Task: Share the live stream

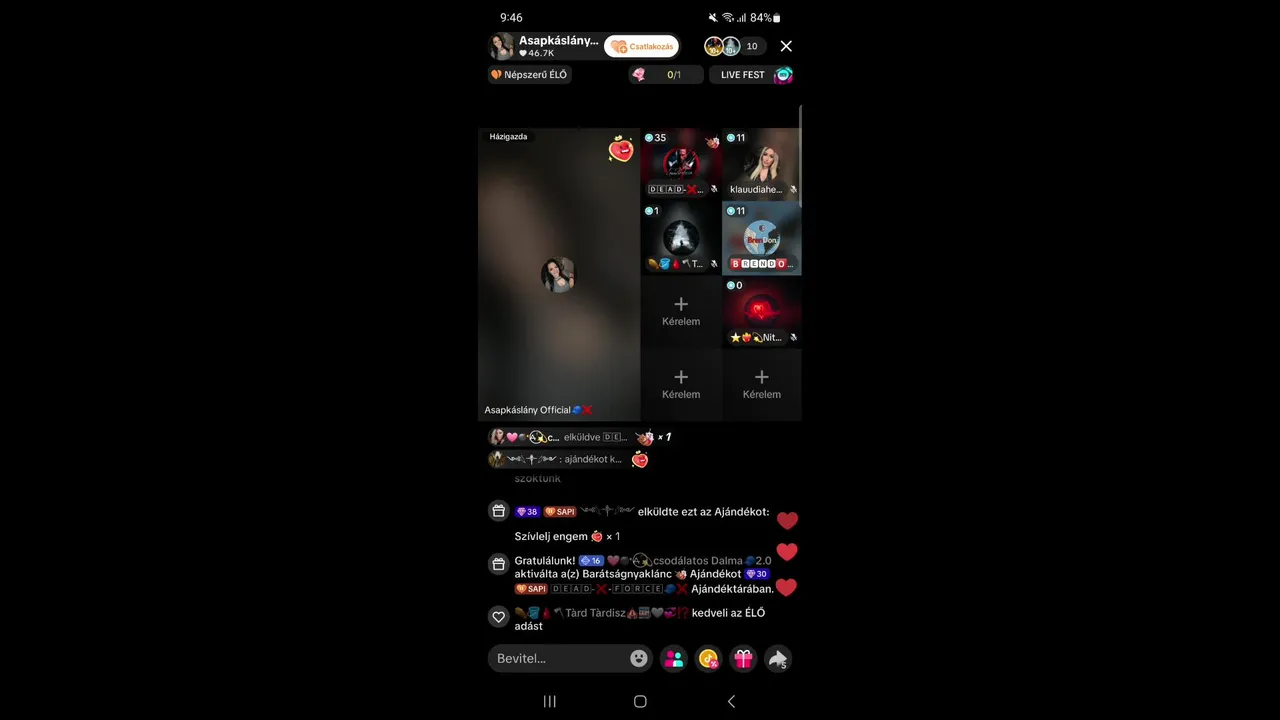Action: pos(777,658)
